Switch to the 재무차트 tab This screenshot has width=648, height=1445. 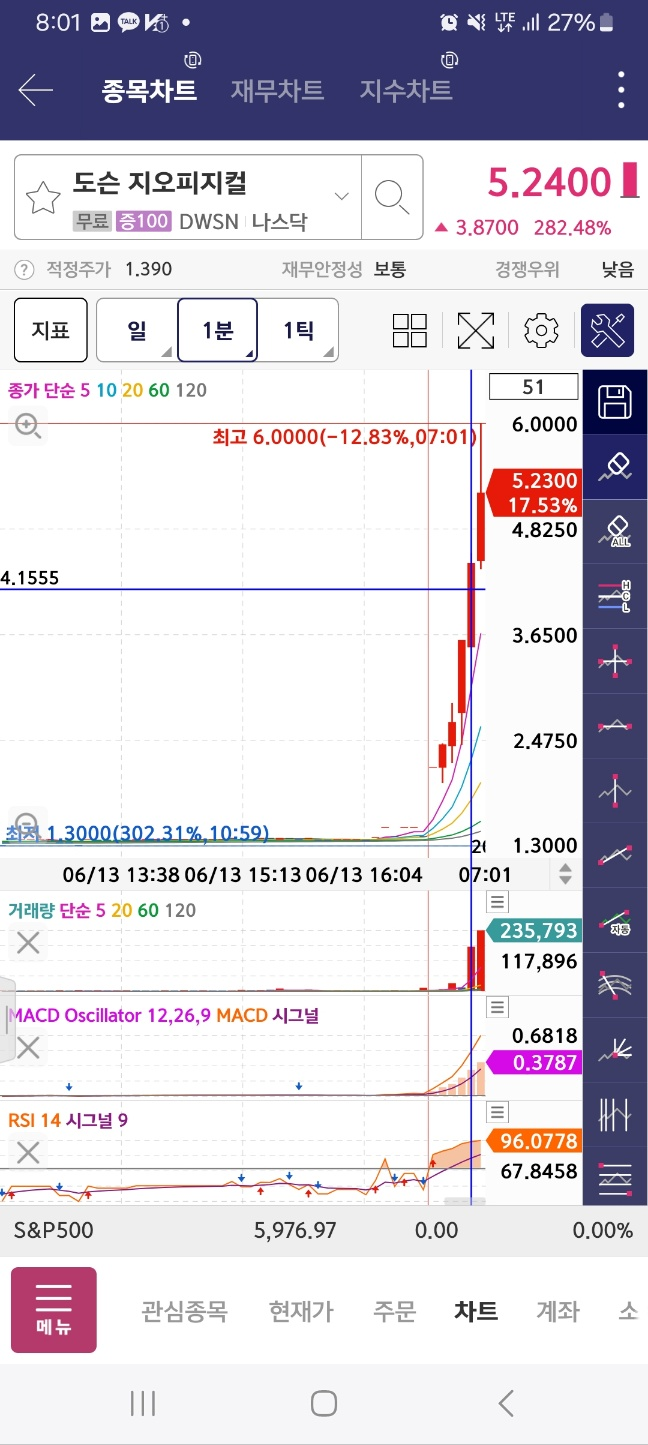click(277, 91)
